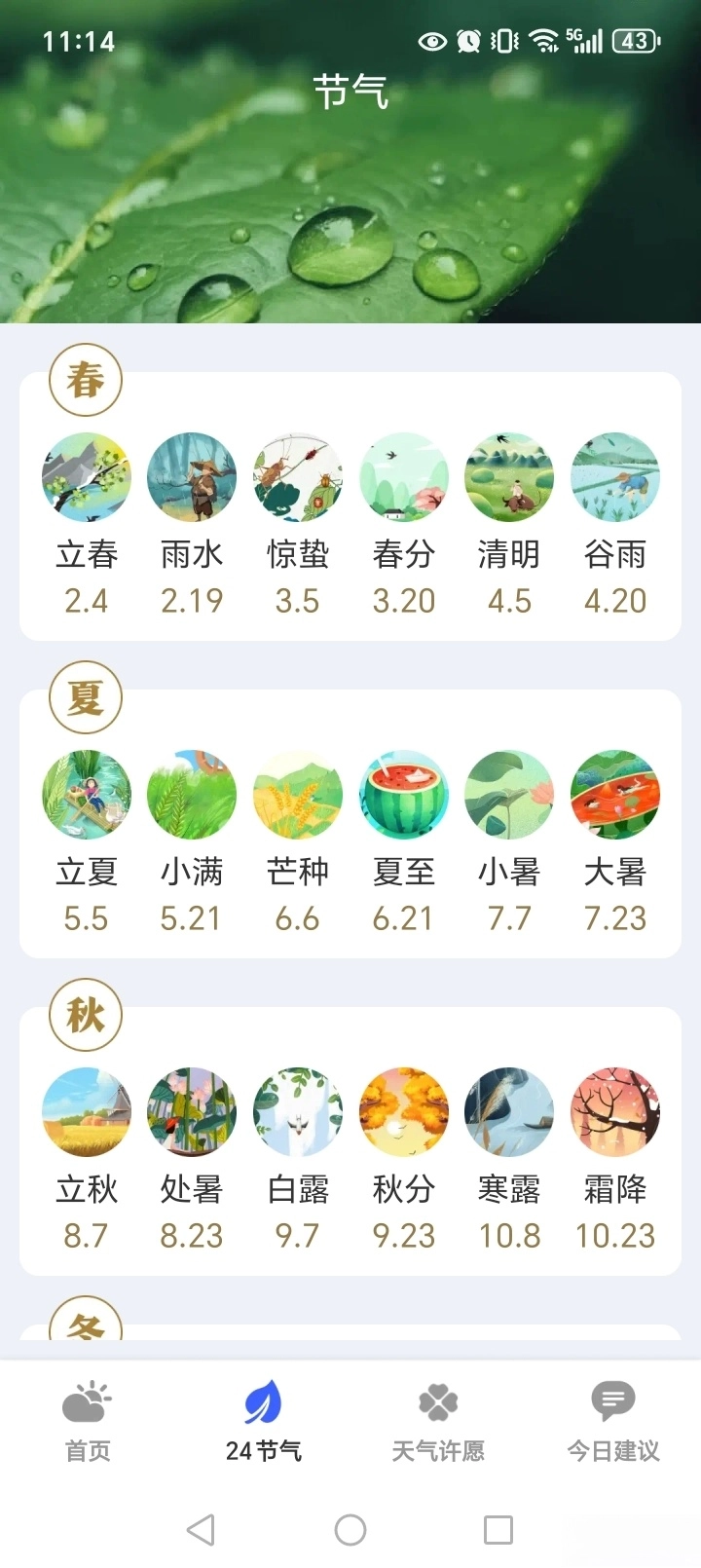The width and height of the screenshot is (701, 1568).
Task: Select the 白露 solar term icon
Action: tap(297, 1111)
